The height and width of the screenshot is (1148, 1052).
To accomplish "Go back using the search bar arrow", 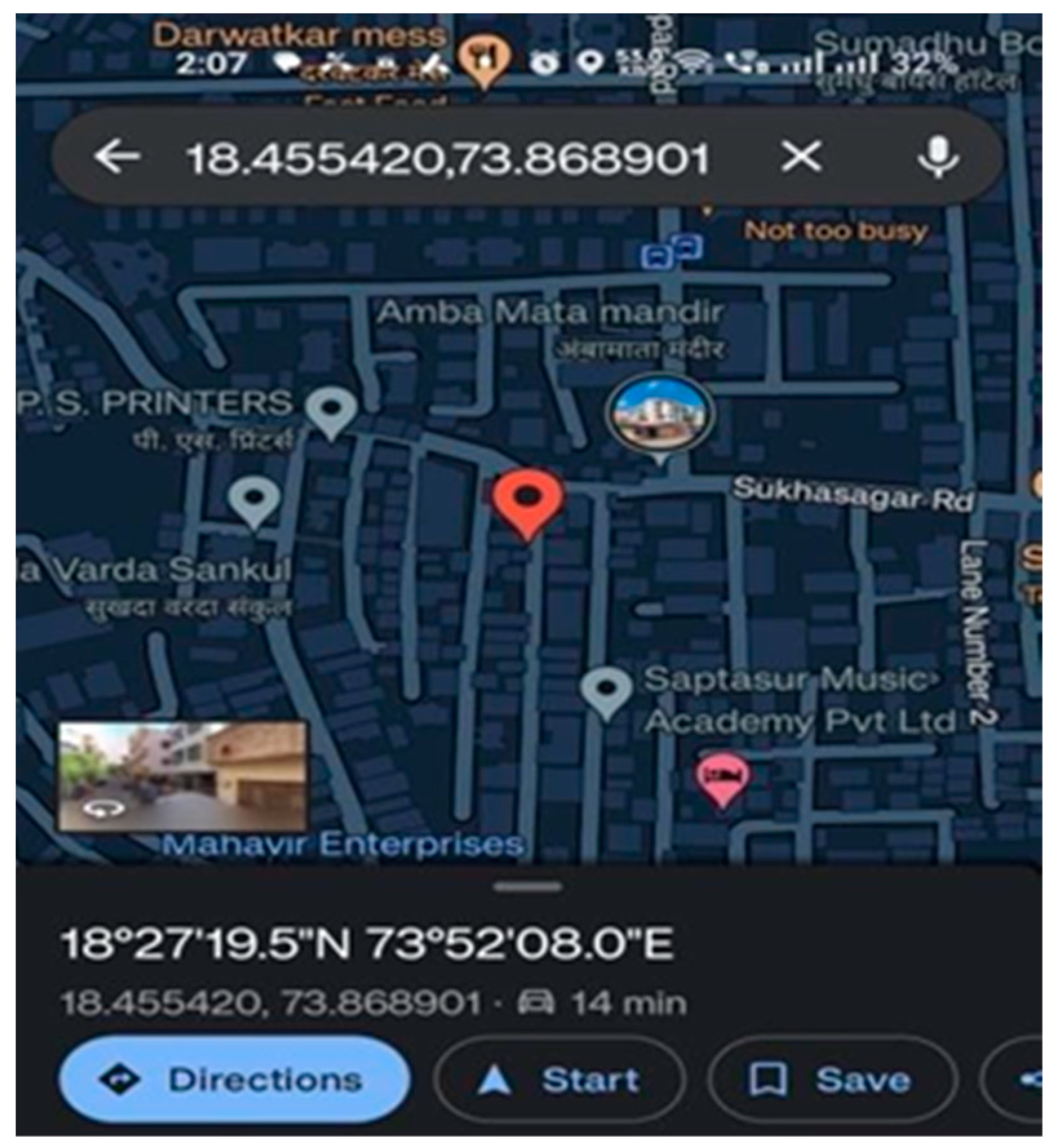I will [117, 156].
